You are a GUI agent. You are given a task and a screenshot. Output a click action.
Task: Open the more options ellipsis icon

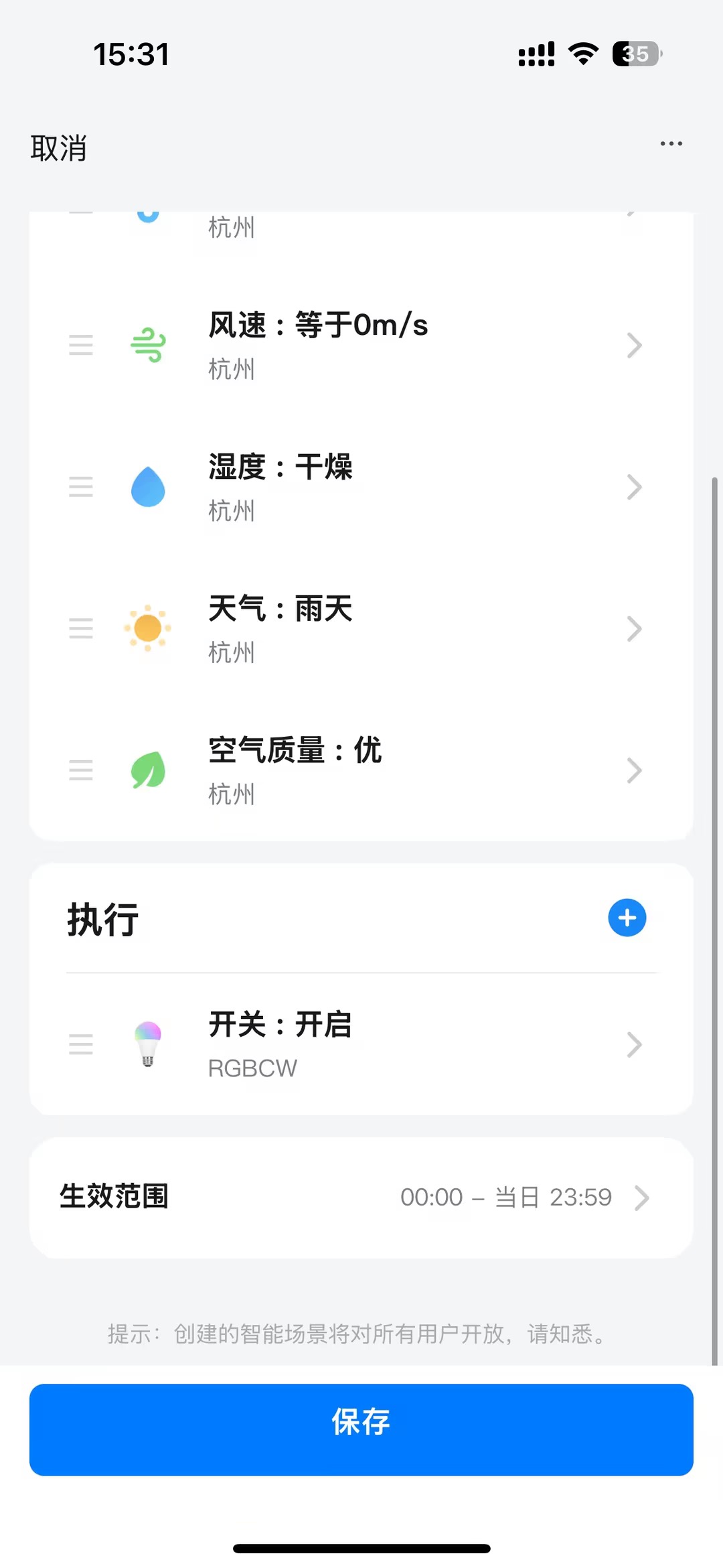click(x=671, y=143)
